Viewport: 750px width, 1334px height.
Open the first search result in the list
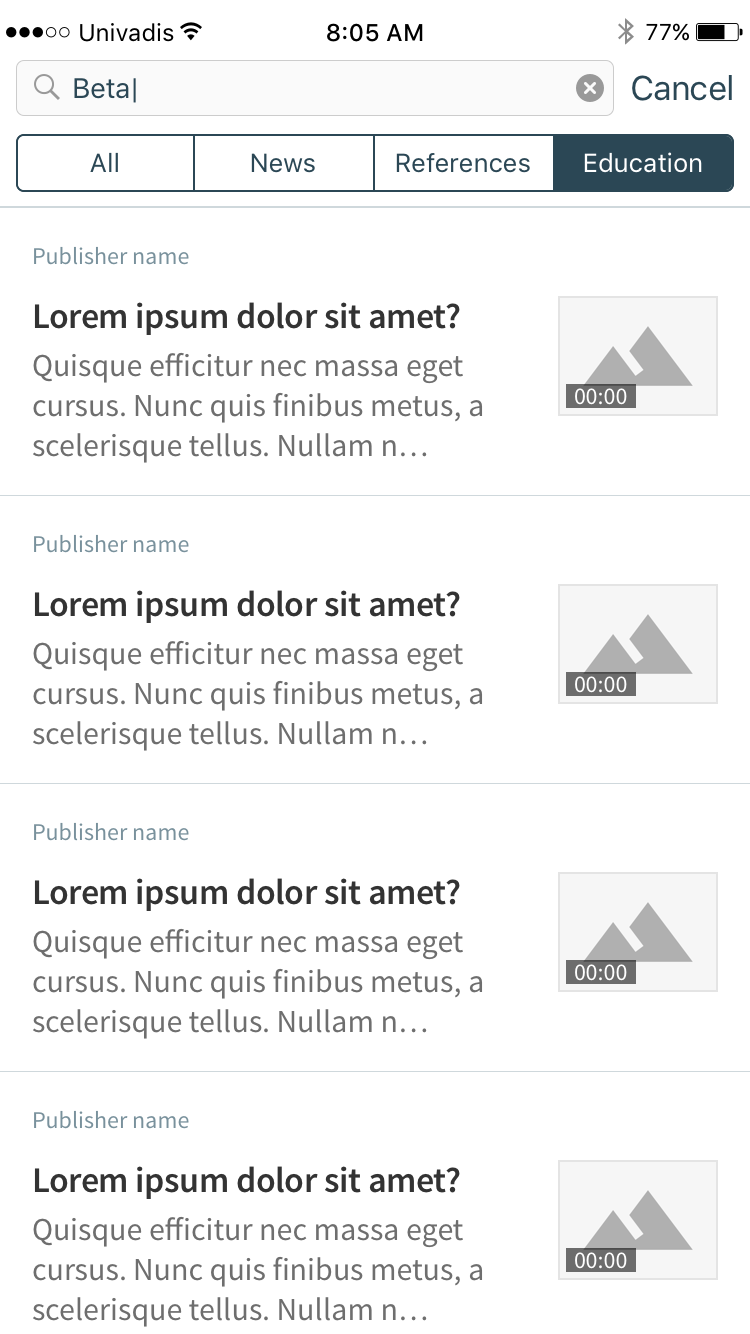coord(375,353)
